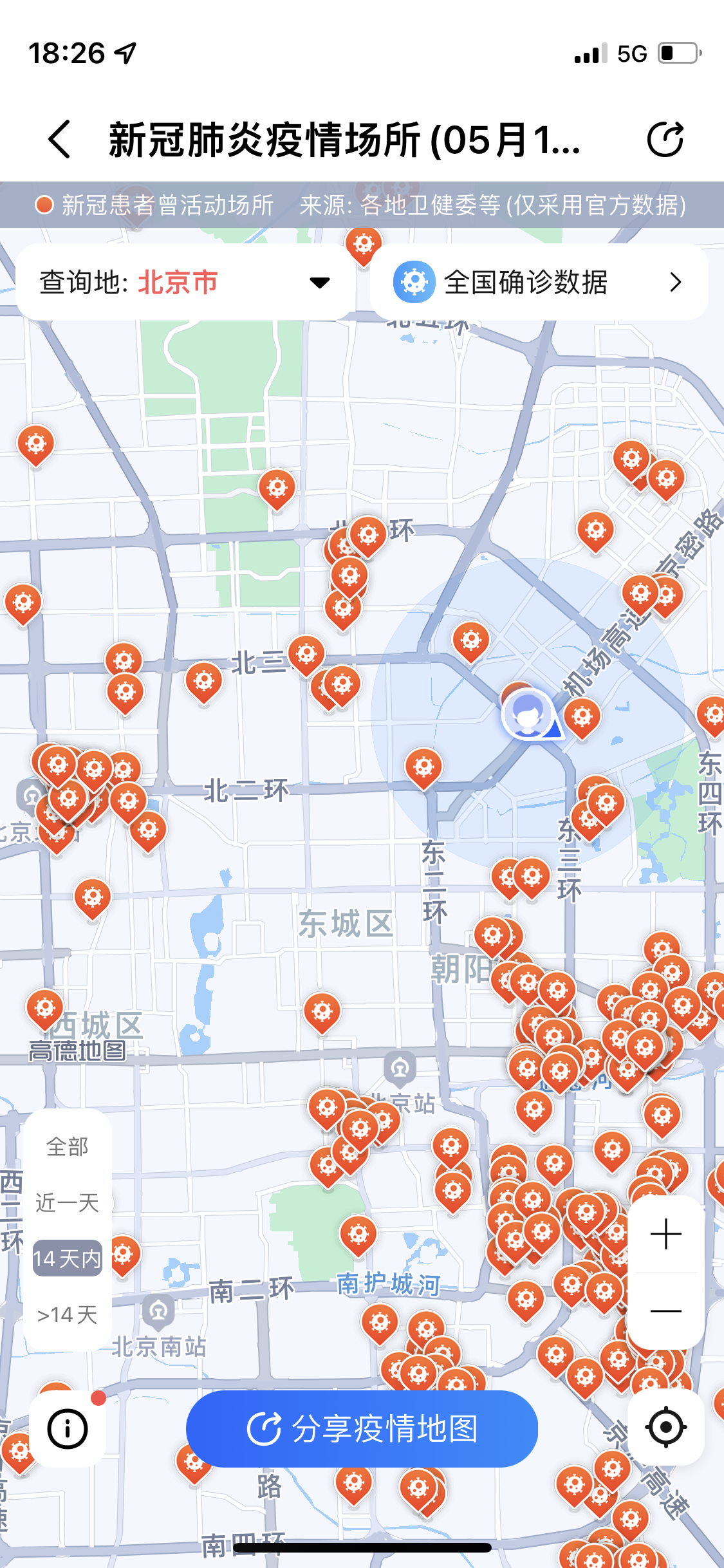Recenter map on my location
The width and height of the screenshot is (724, 1568).
click(x=665, y=1427)
